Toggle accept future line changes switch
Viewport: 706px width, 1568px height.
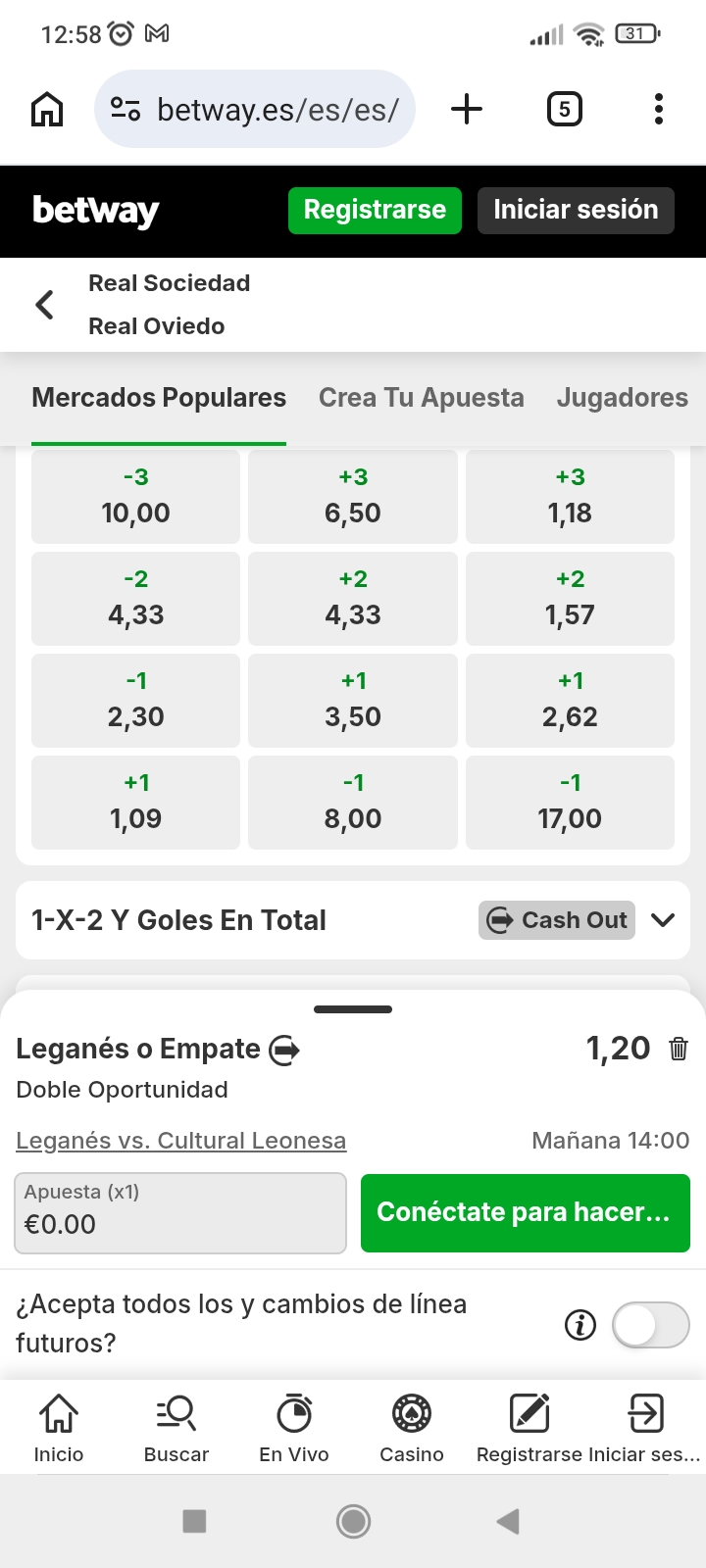[x=650, y=1326]
